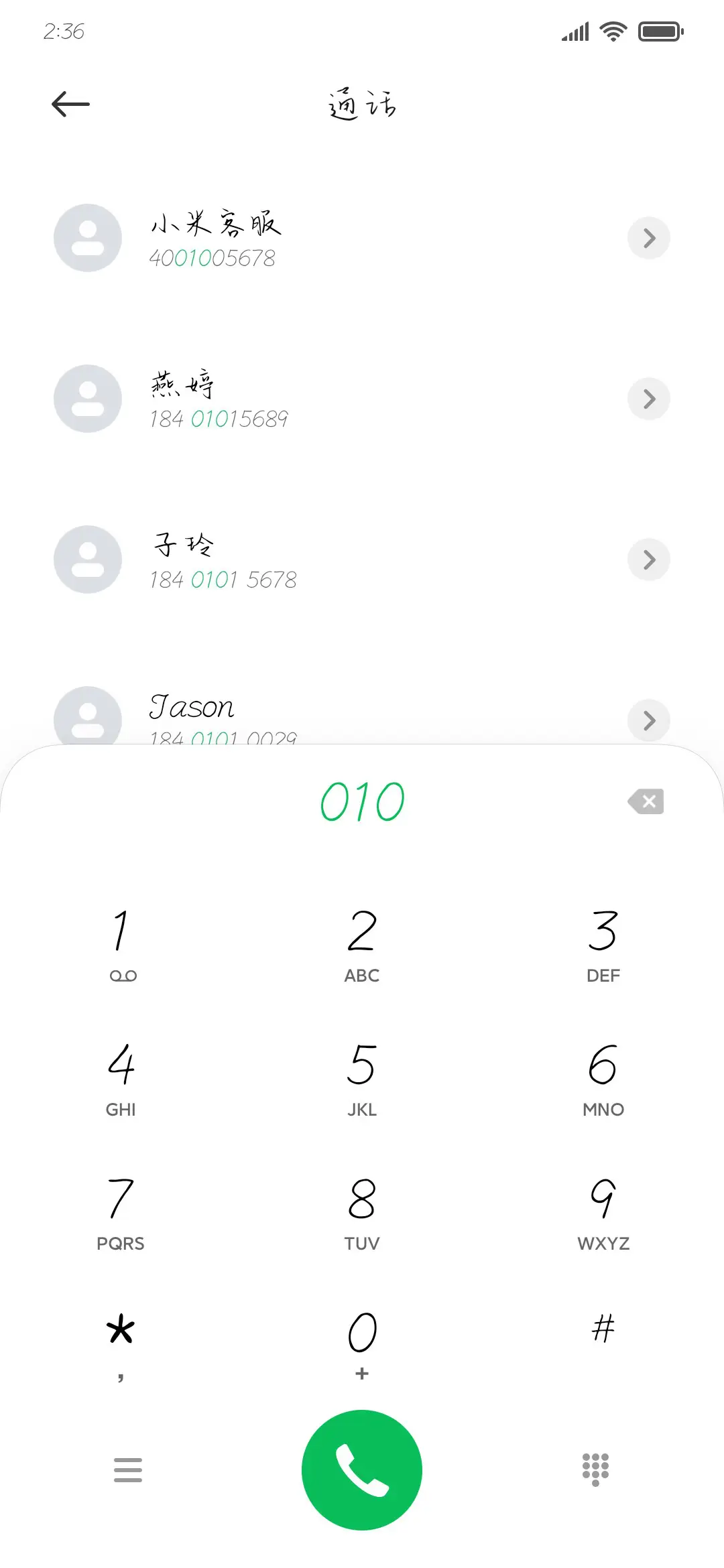The image size is (724, 1568).
Task: Tap the entered number 010 display
Action: [361, 801]
